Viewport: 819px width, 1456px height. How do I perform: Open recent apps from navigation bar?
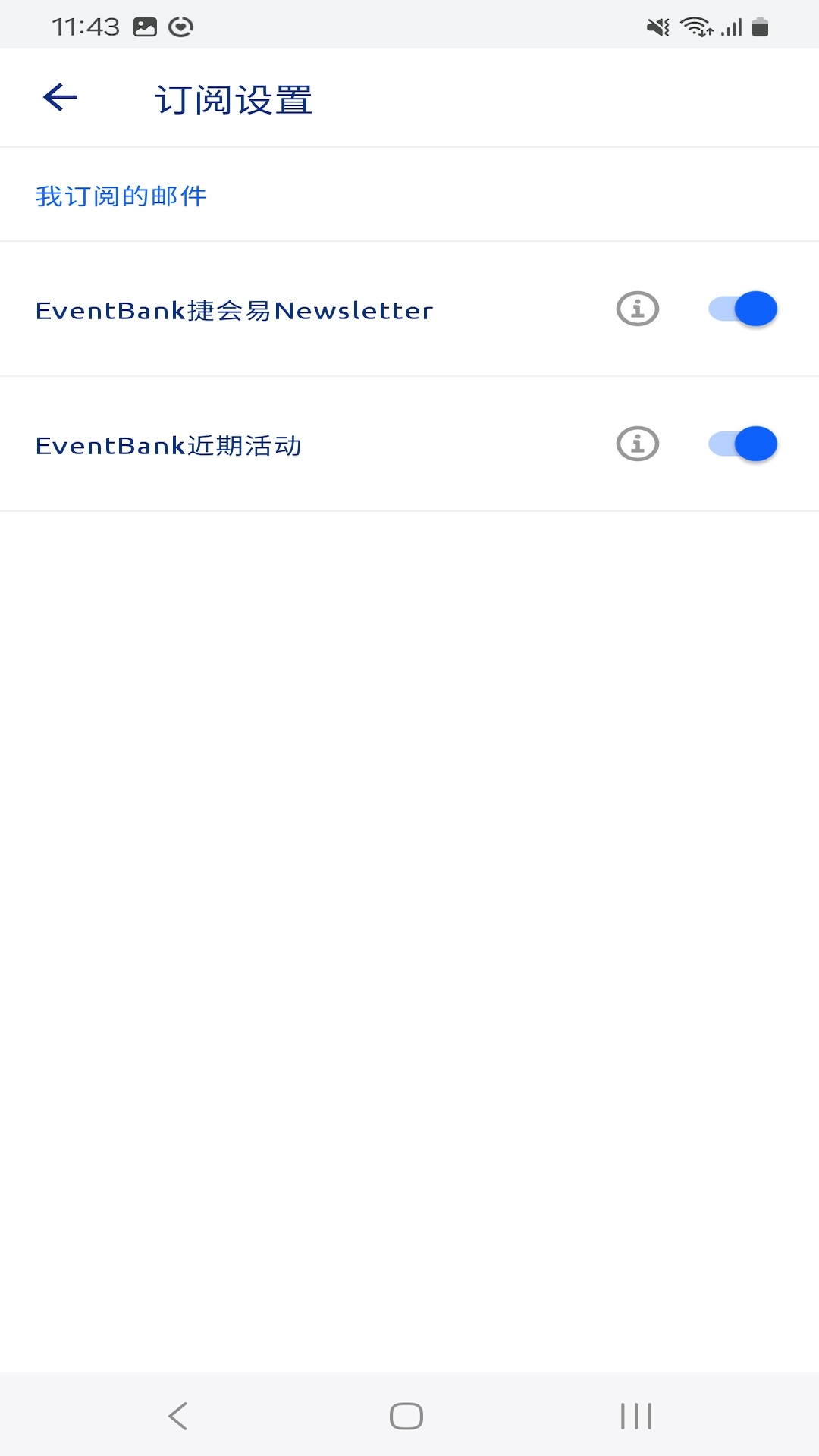click(635, 1414)
